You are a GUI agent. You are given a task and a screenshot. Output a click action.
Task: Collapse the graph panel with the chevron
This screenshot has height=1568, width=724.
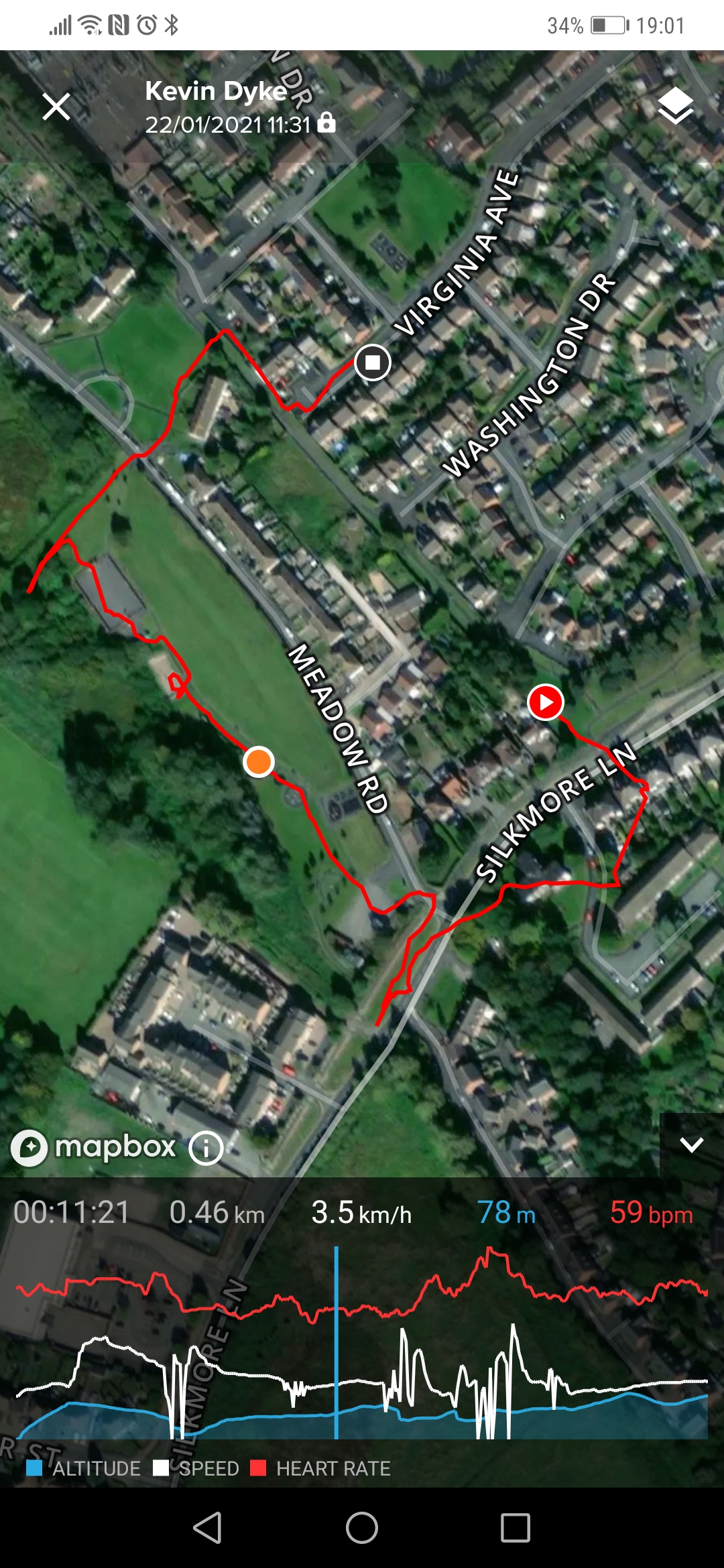tap(691, 1145)
